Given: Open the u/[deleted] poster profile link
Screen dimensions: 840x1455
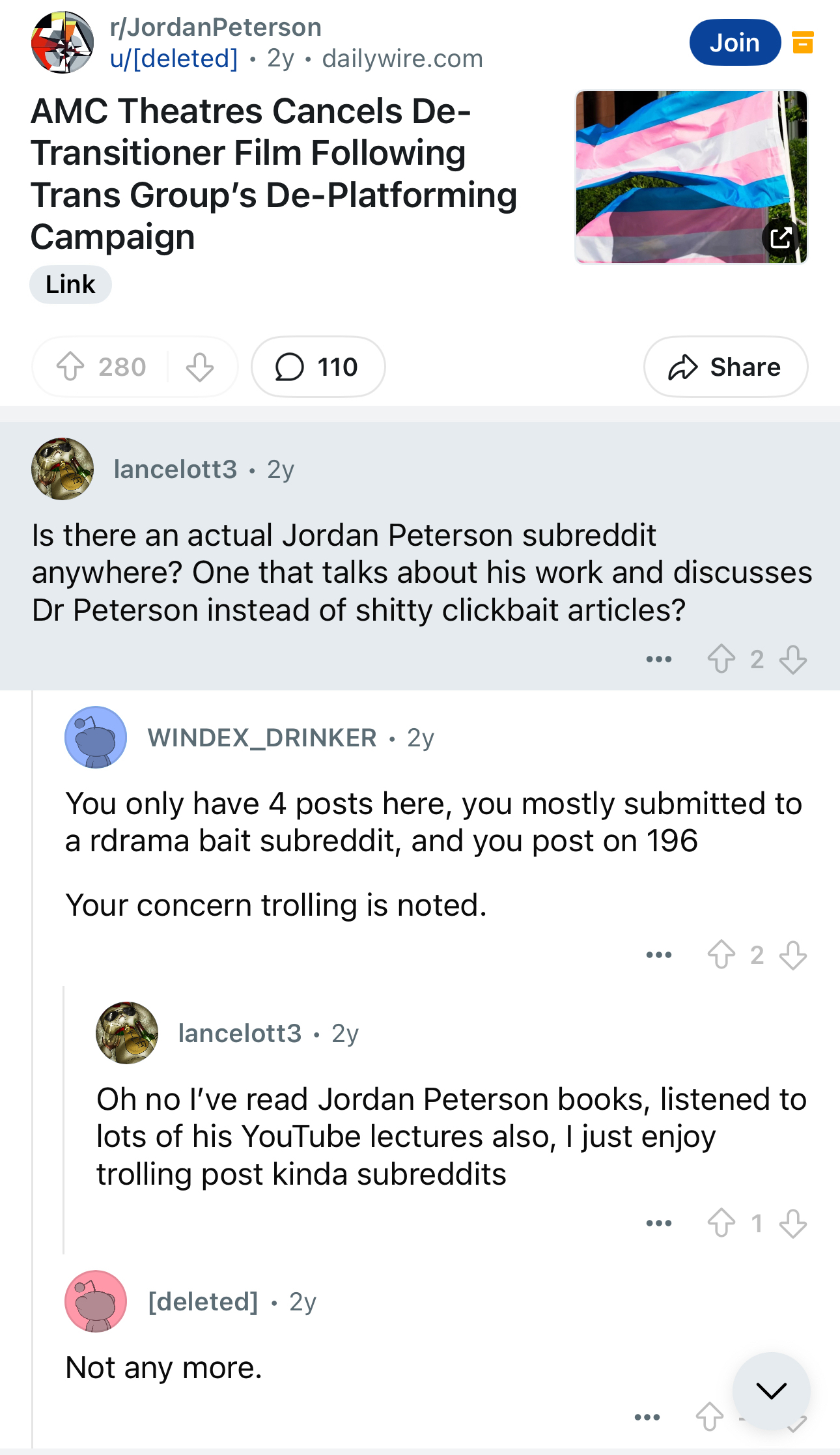Looking at the screenshot, I should tap(174, 59).
